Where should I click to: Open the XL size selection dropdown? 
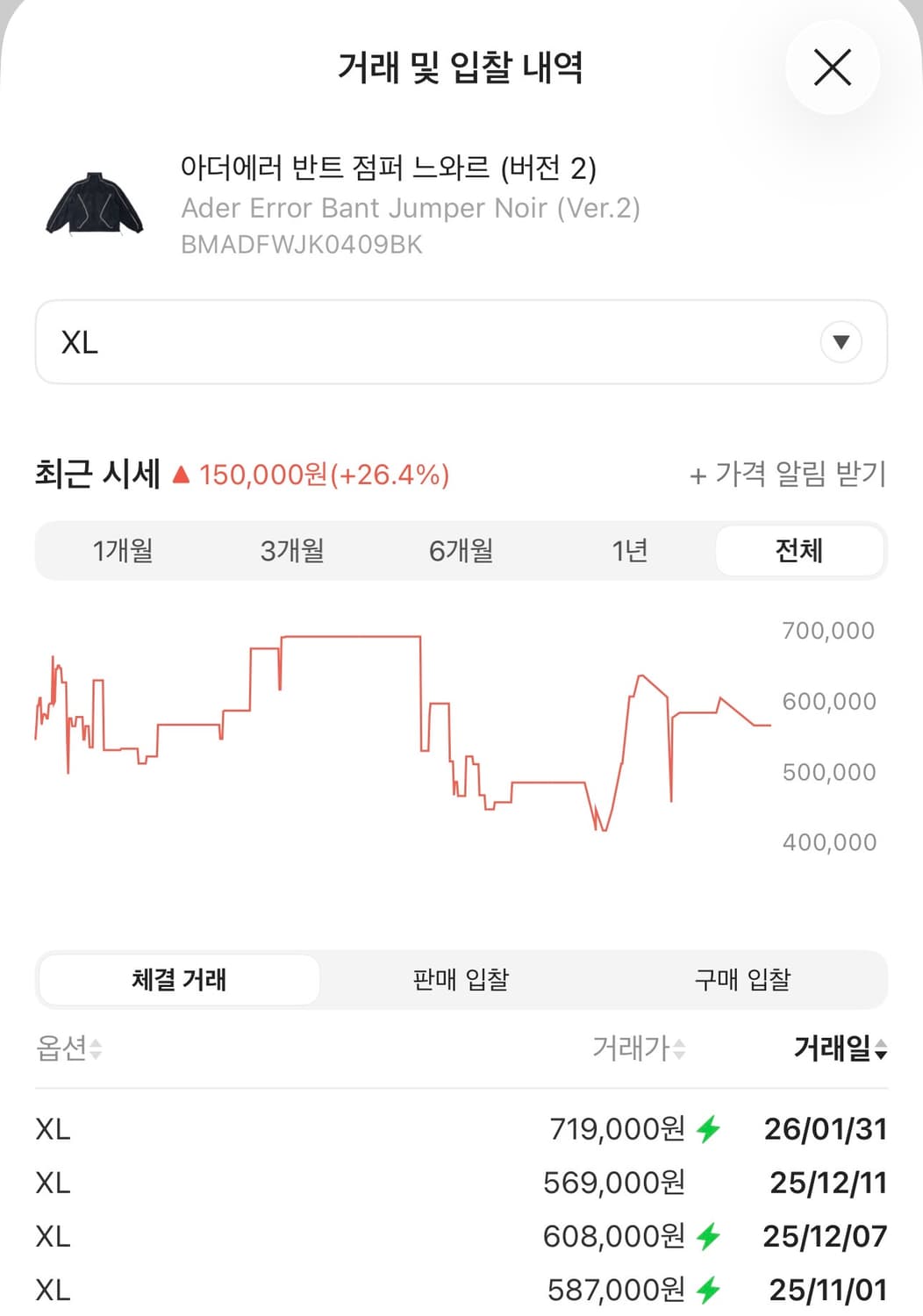pos(461,342)
